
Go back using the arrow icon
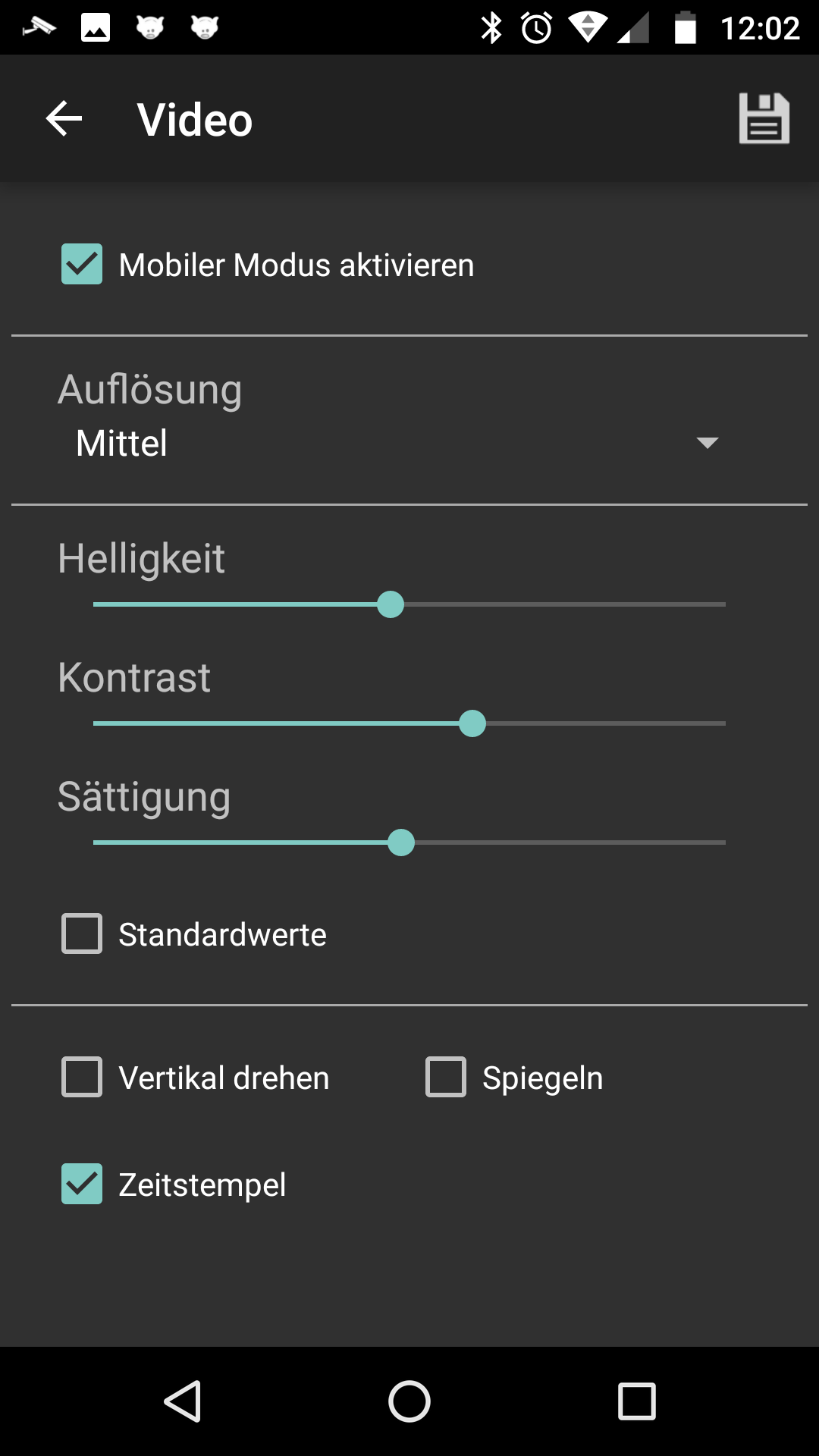64,119
